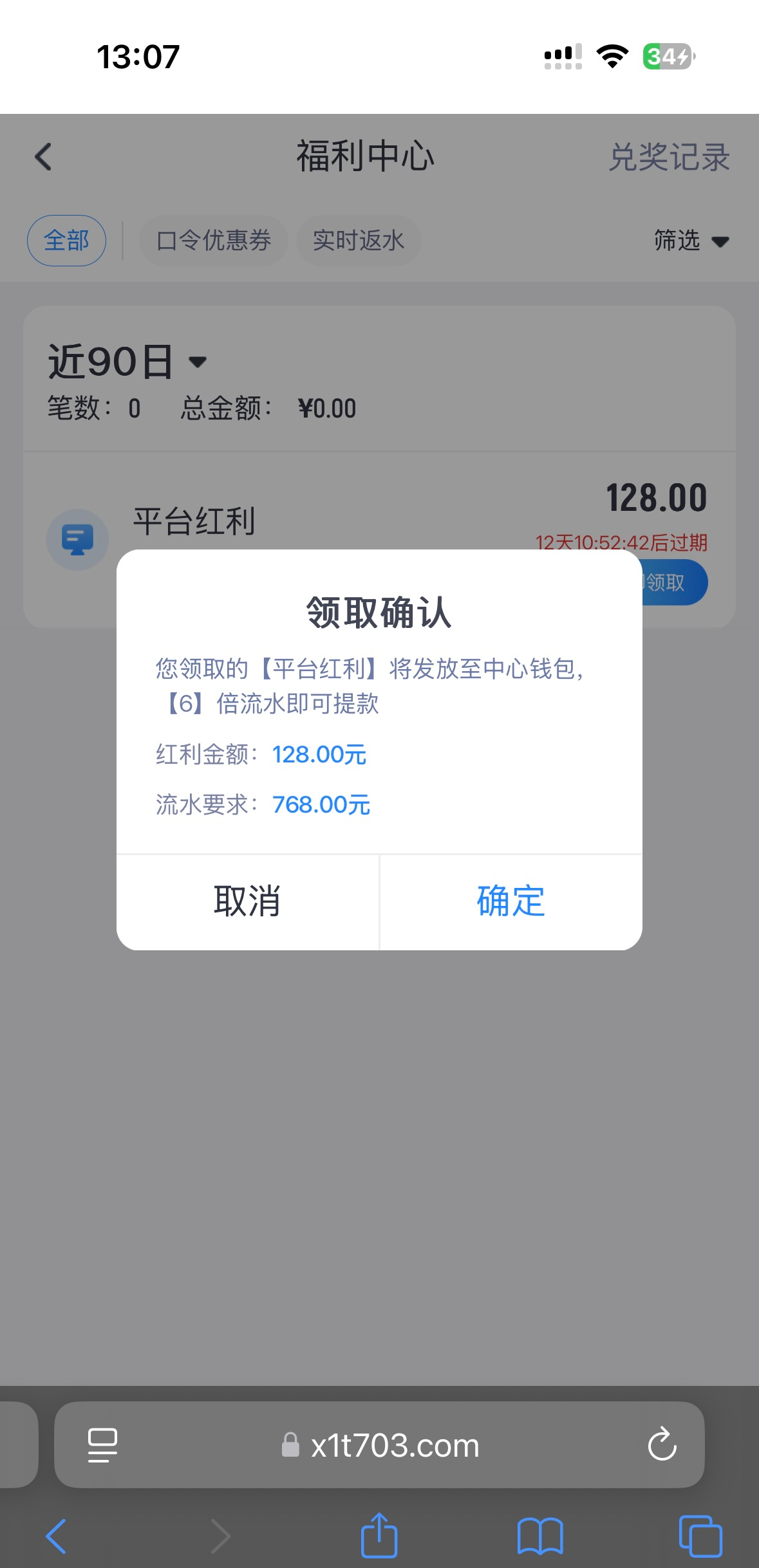Viewport: 759px width, 1568px height.
Task: Open Safari share sheet
Action: click(379, 1536)
